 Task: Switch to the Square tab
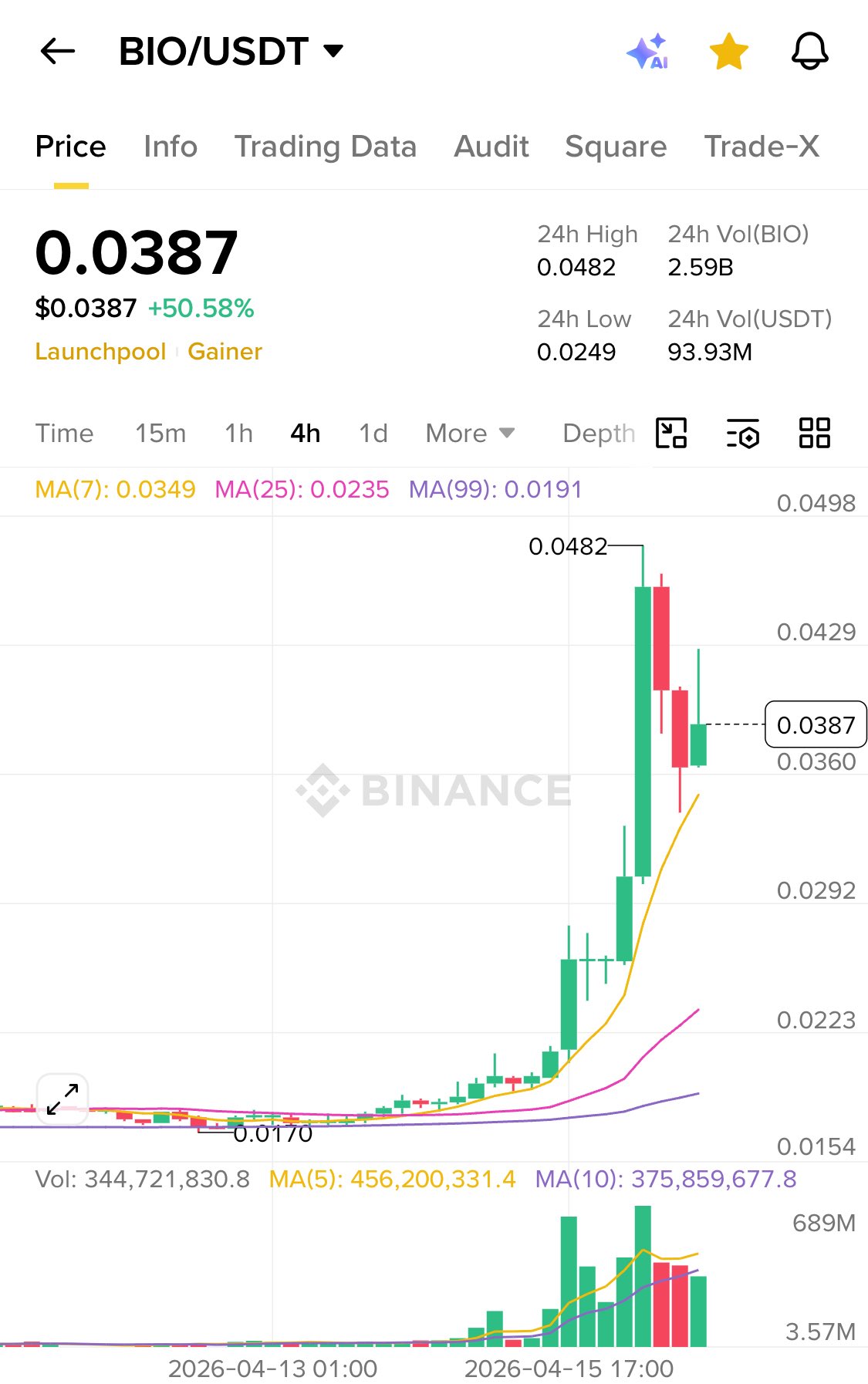coord(616,147)
